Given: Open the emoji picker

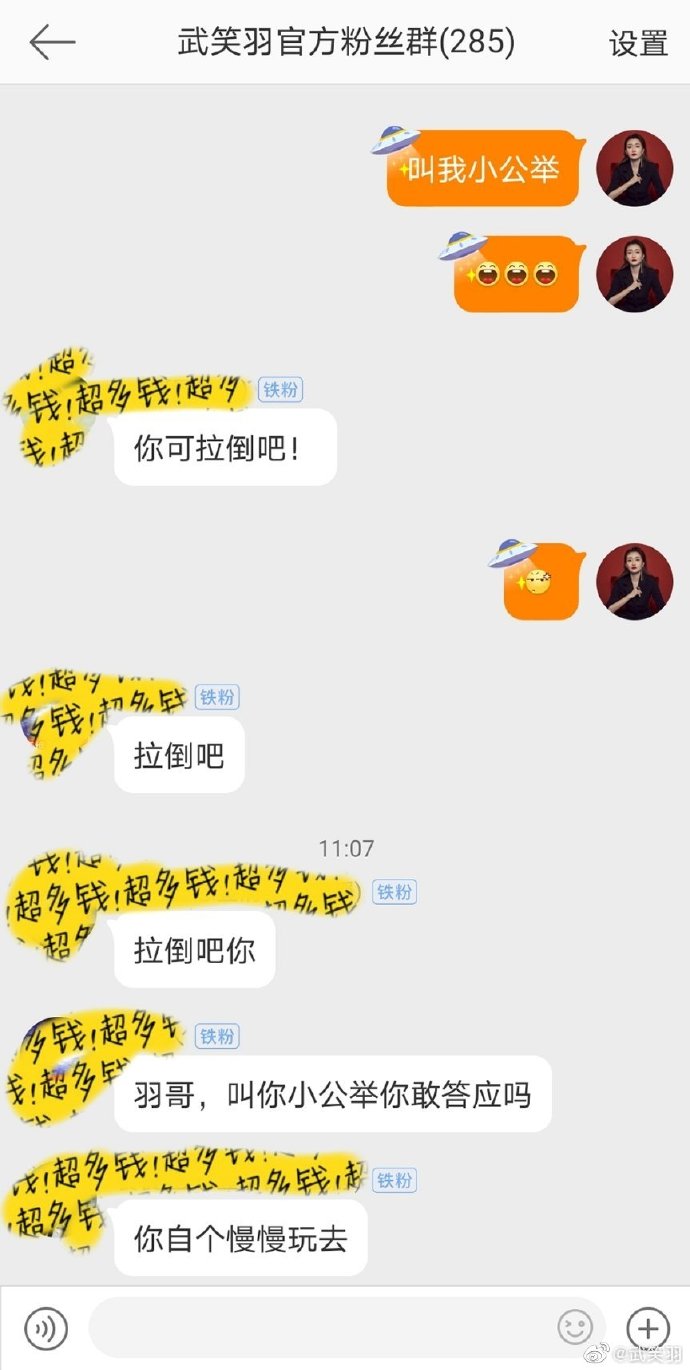Looking at the screenshot, I should (x=575, y=1328).
